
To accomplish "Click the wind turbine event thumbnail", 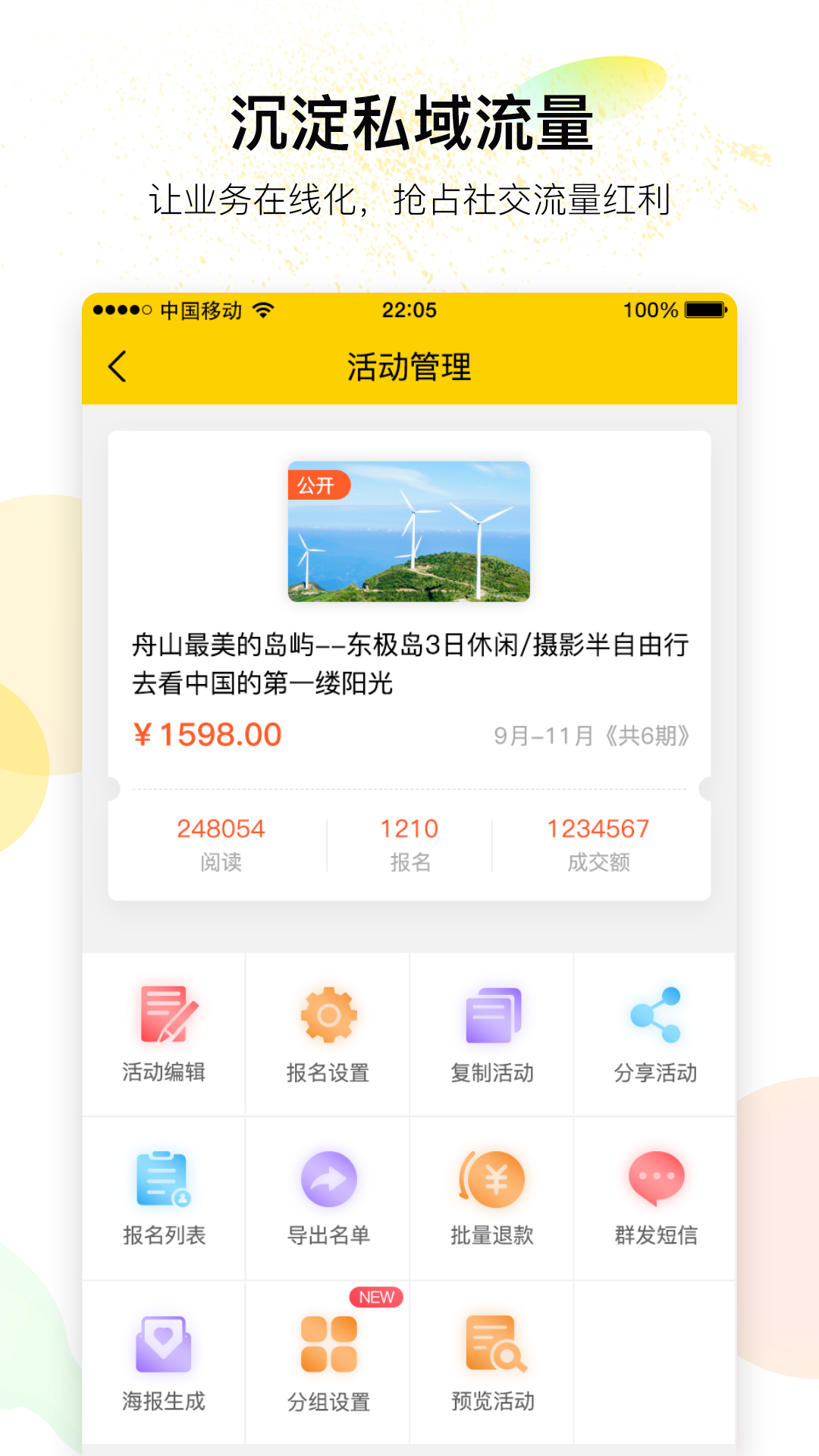I will click(x=409, y=531).
